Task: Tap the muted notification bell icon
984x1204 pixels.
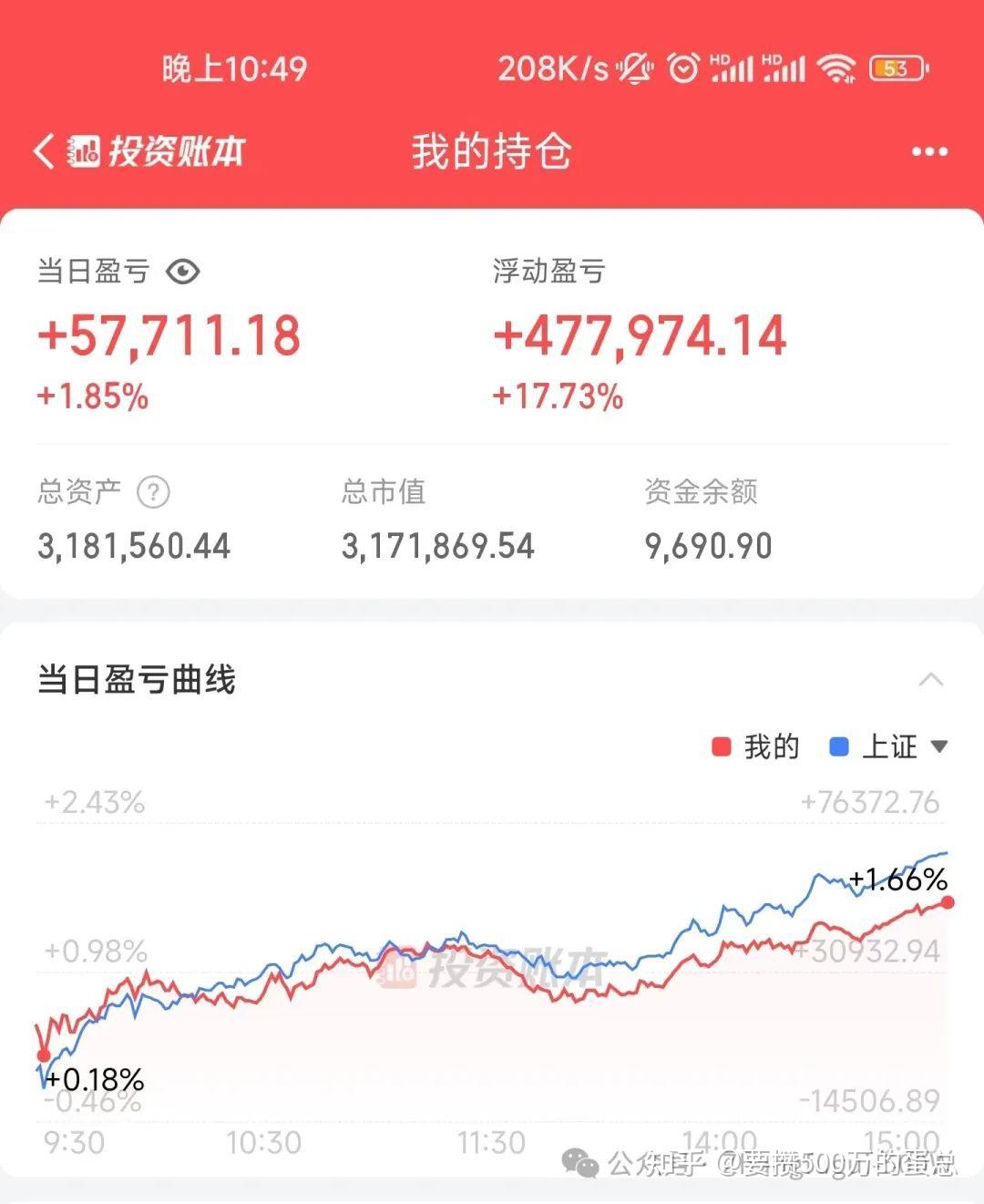Action: 636,67
